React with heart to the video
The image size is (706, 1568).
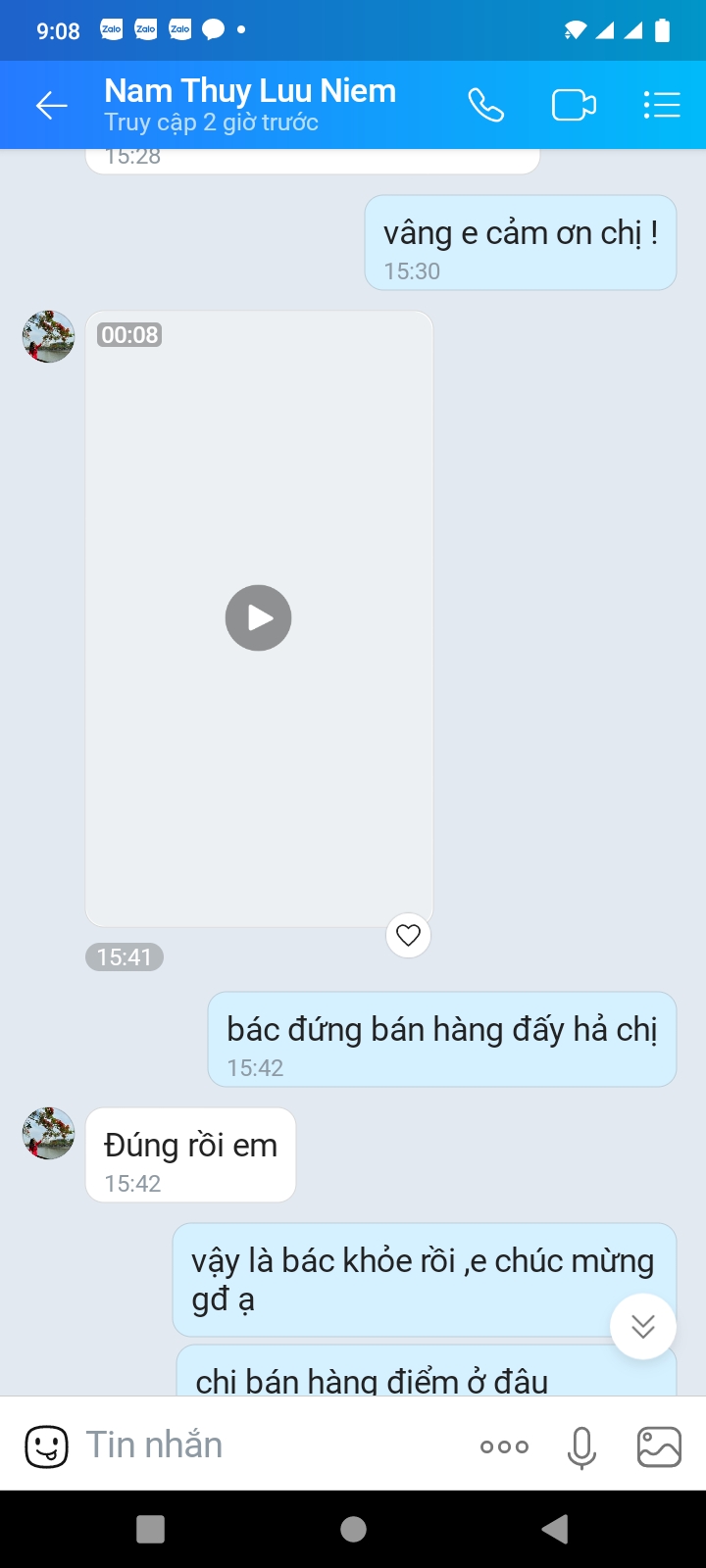click(x=408, y=936)
